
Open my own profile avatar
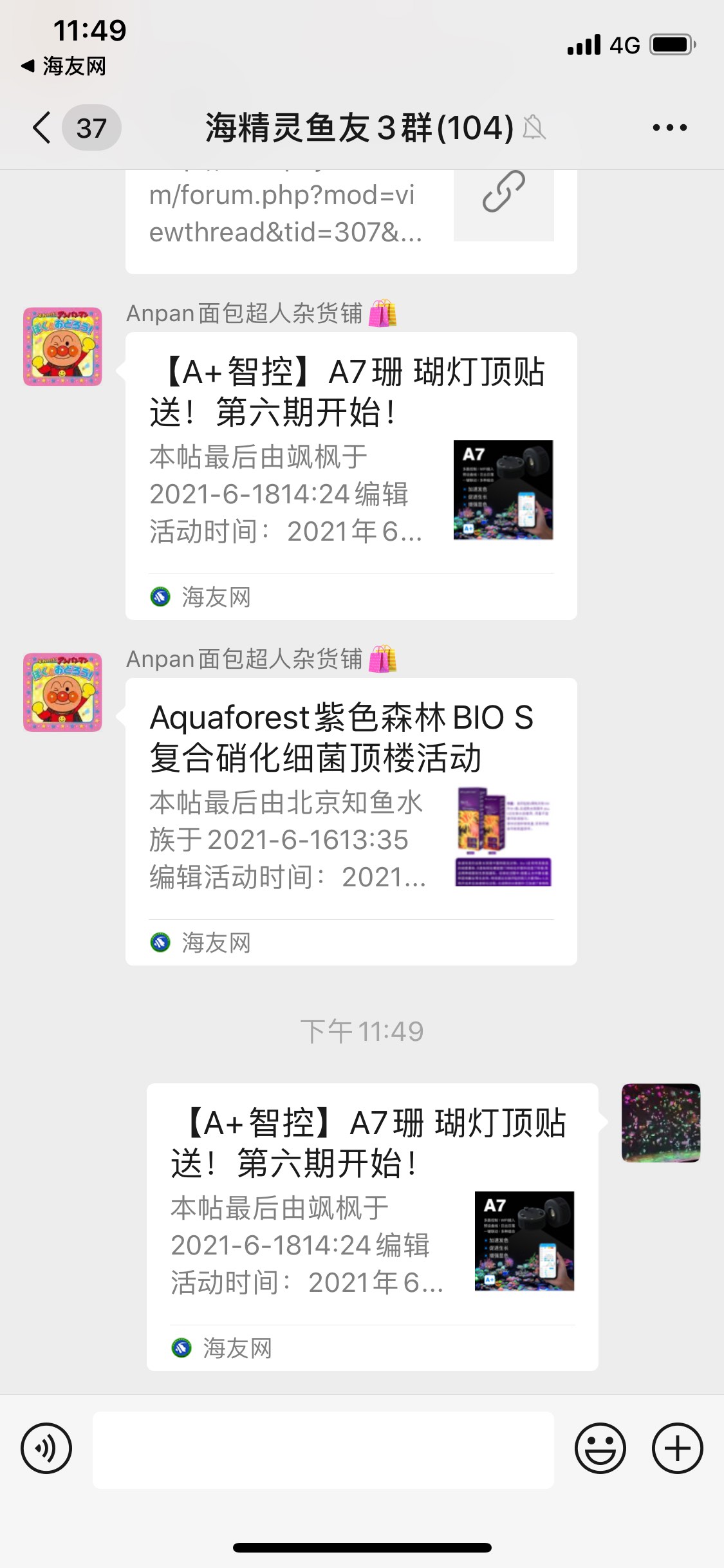point(660,1123)
